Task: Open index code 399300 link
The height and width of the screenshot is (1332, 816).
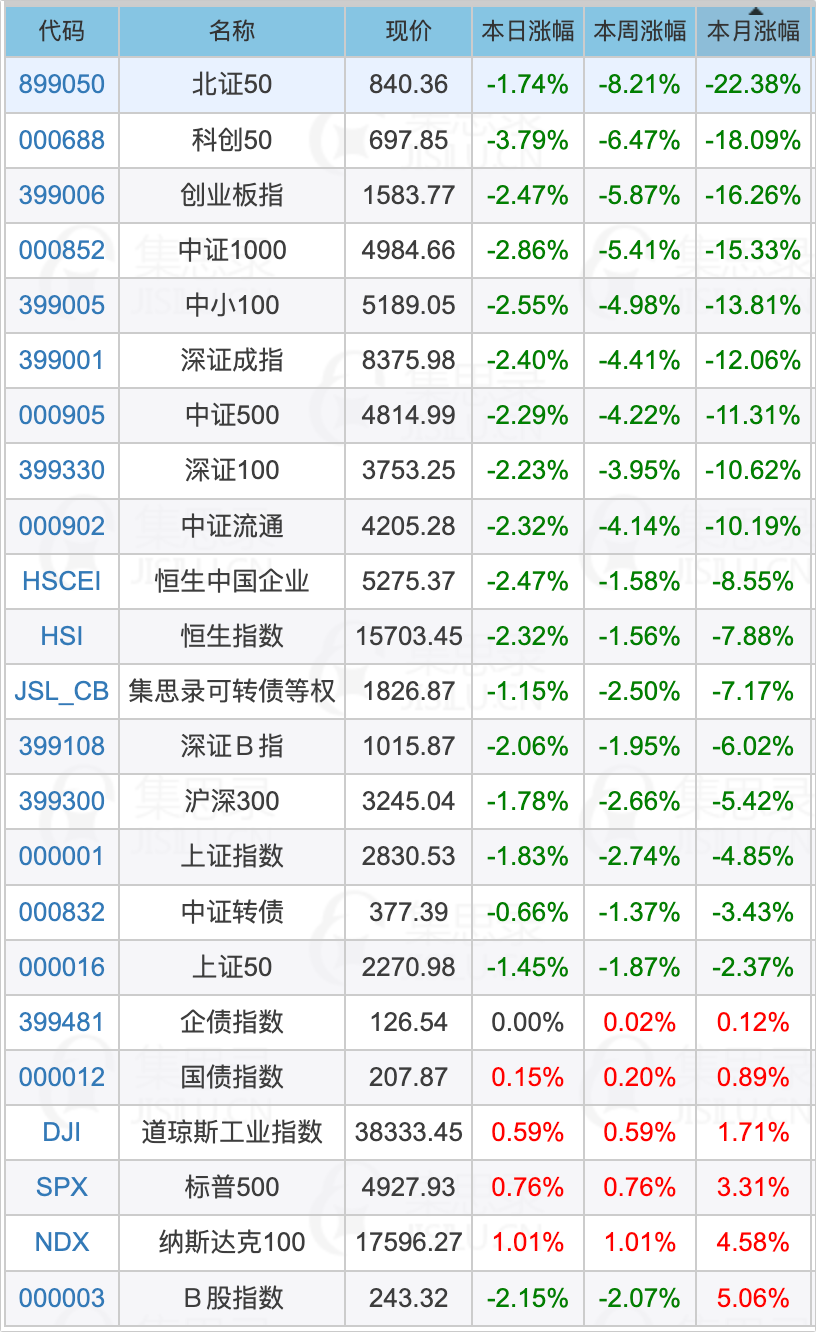Action: point(61,801)
